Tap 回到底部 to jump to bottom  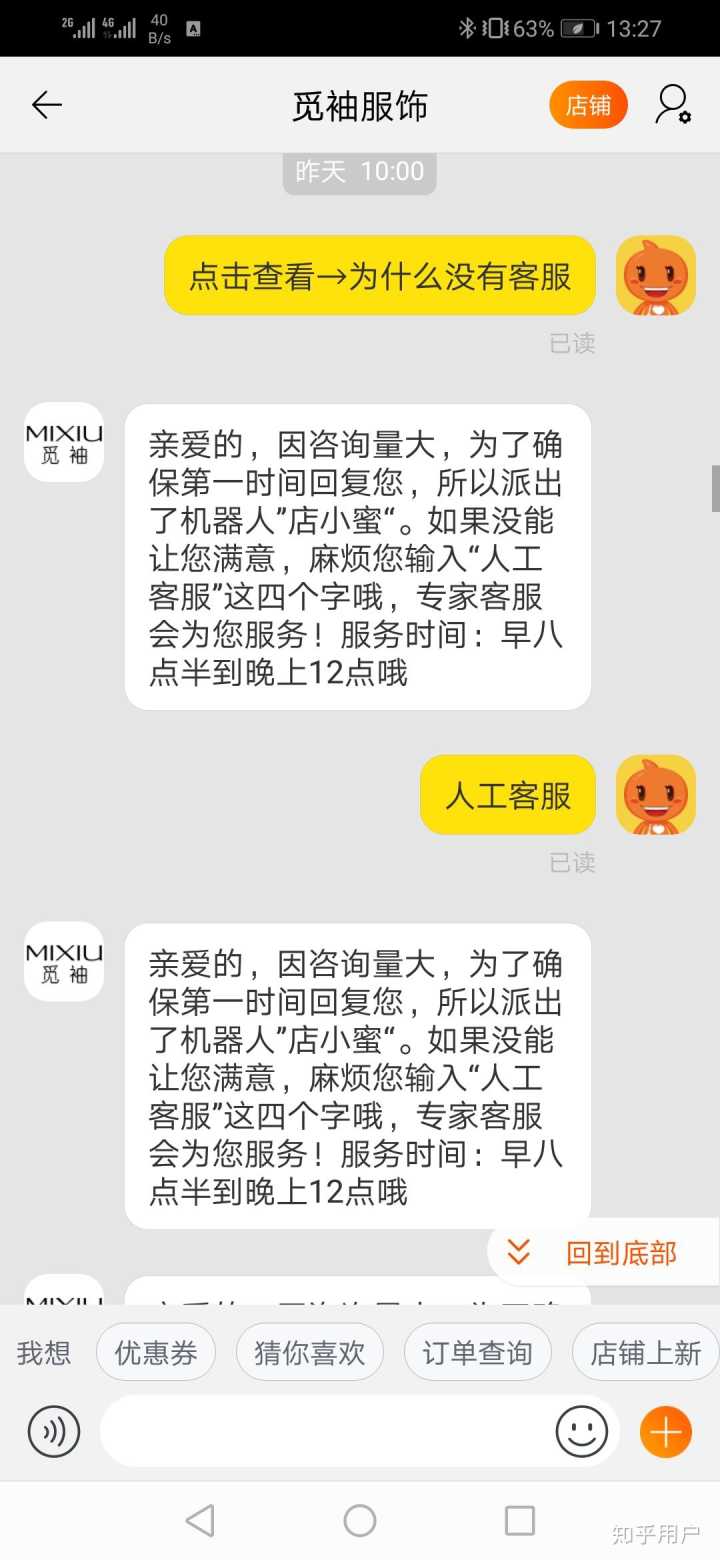(x=603, y=1252)
